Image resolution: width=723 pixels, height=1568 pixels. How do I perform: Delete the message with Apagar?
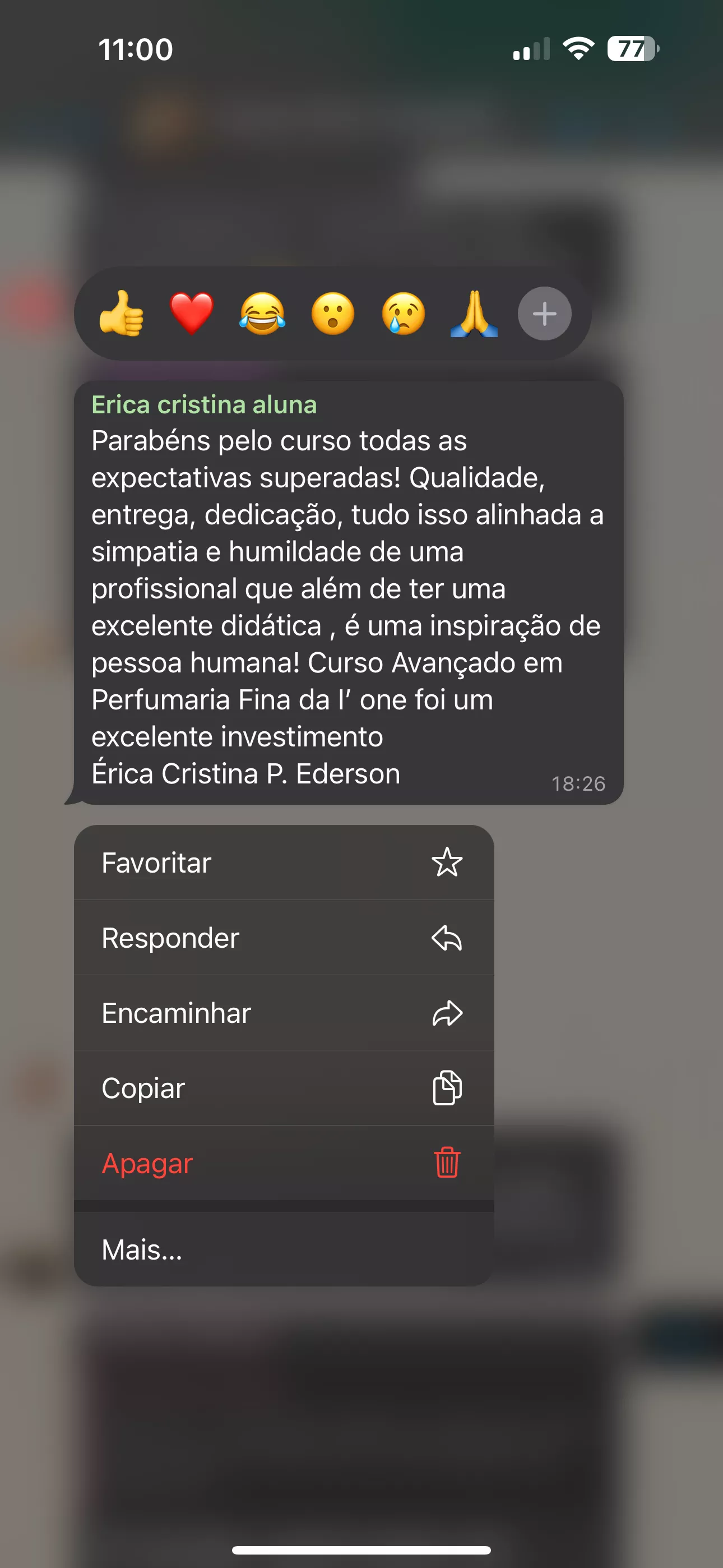[x=284, y=1163]
